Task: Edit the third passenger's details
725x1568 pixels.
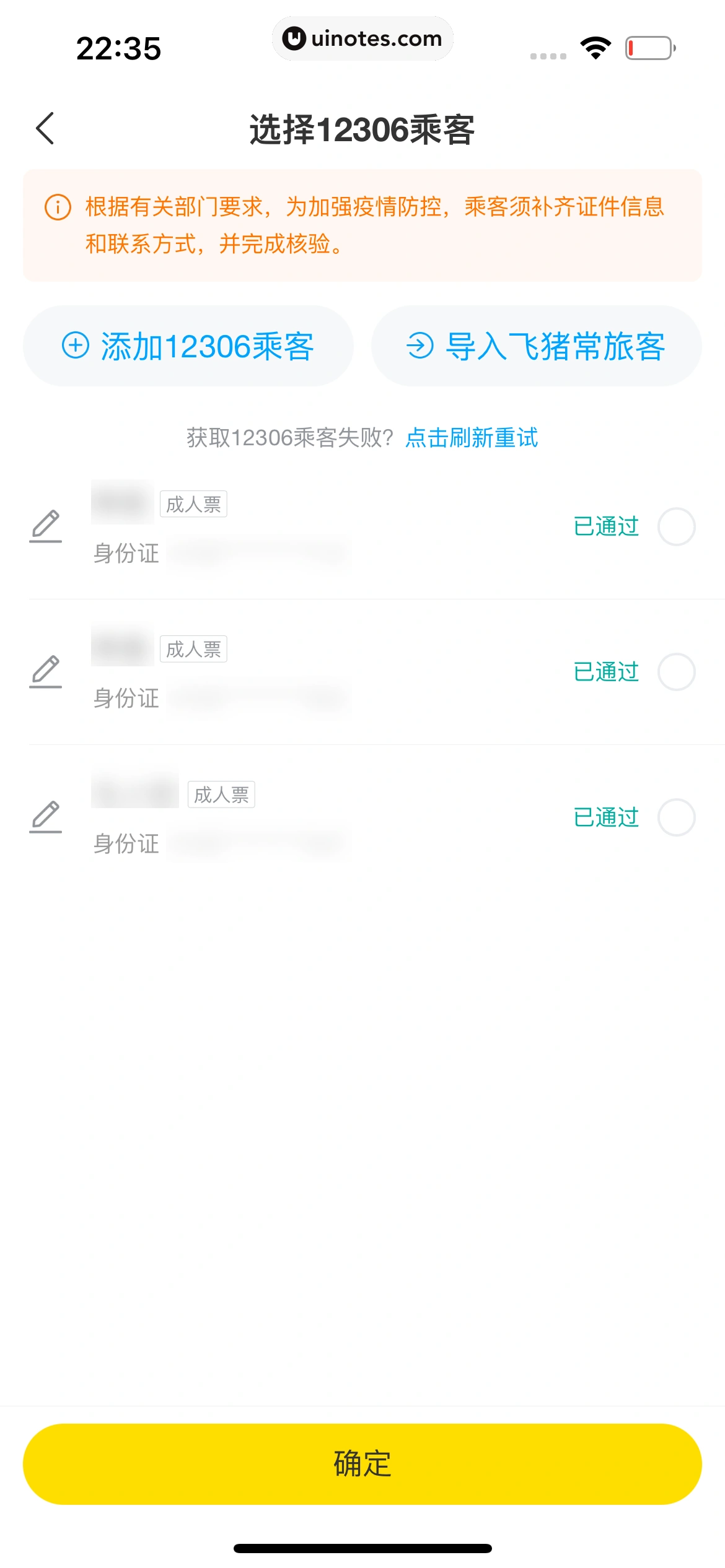Action: pyautogui.click(x=46, y=817)
